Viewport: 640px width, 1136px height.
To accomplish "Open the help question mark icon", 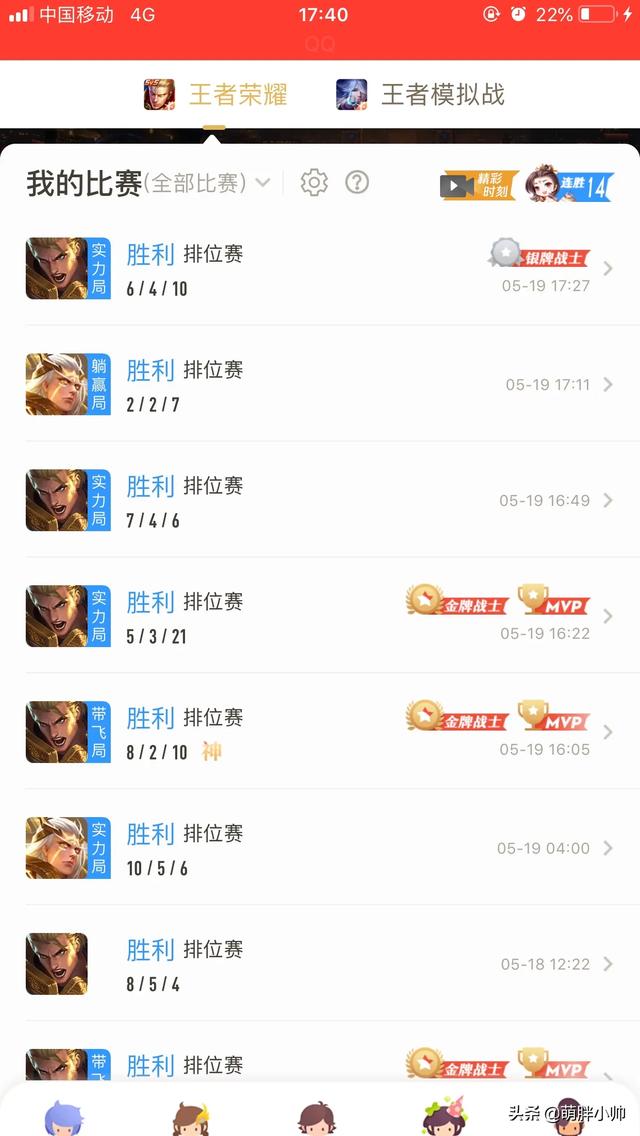I will coord(357,182).
